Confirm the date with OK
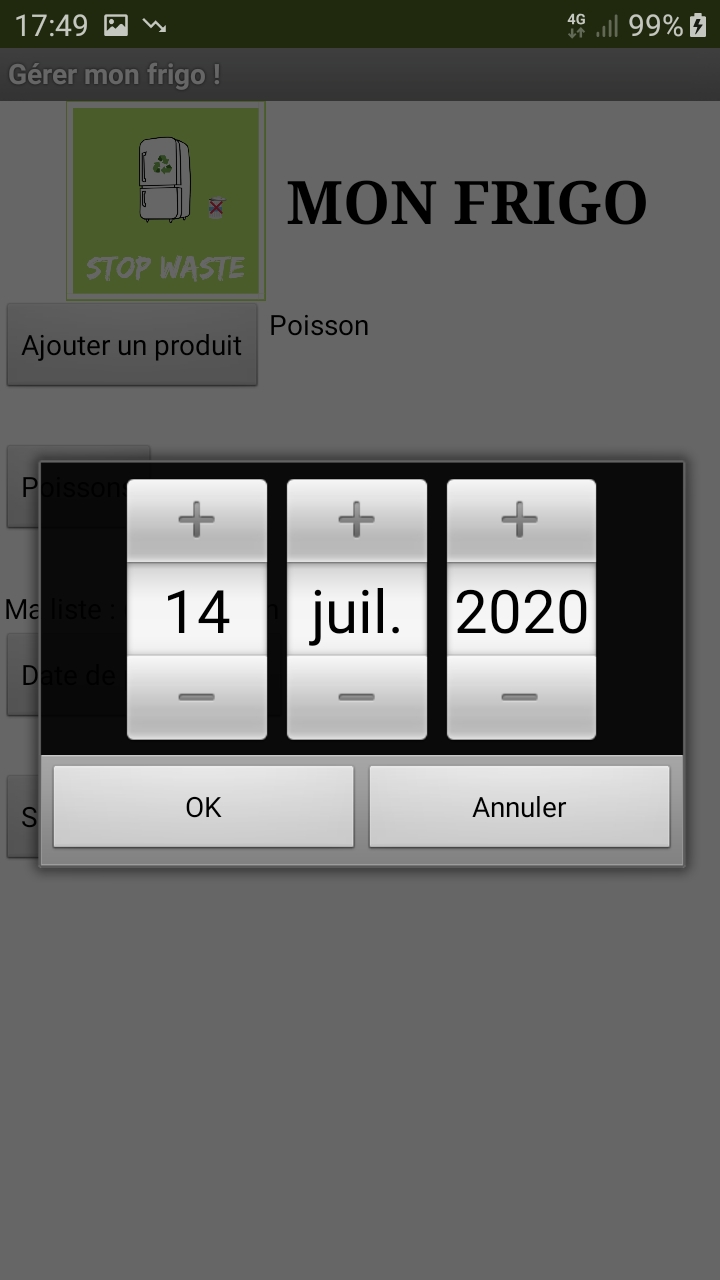This screenshot has width=720, height=1280. click(203, 807)
